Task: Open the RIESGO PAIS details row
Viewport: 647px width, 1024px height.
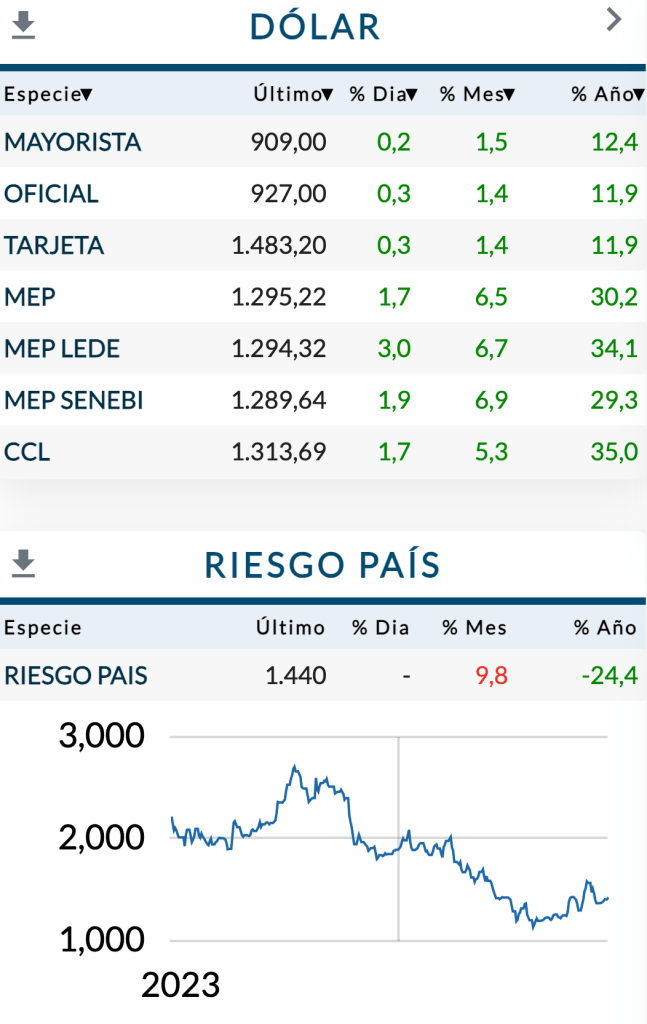Action: pyautogui.click(x=76, y=676)
